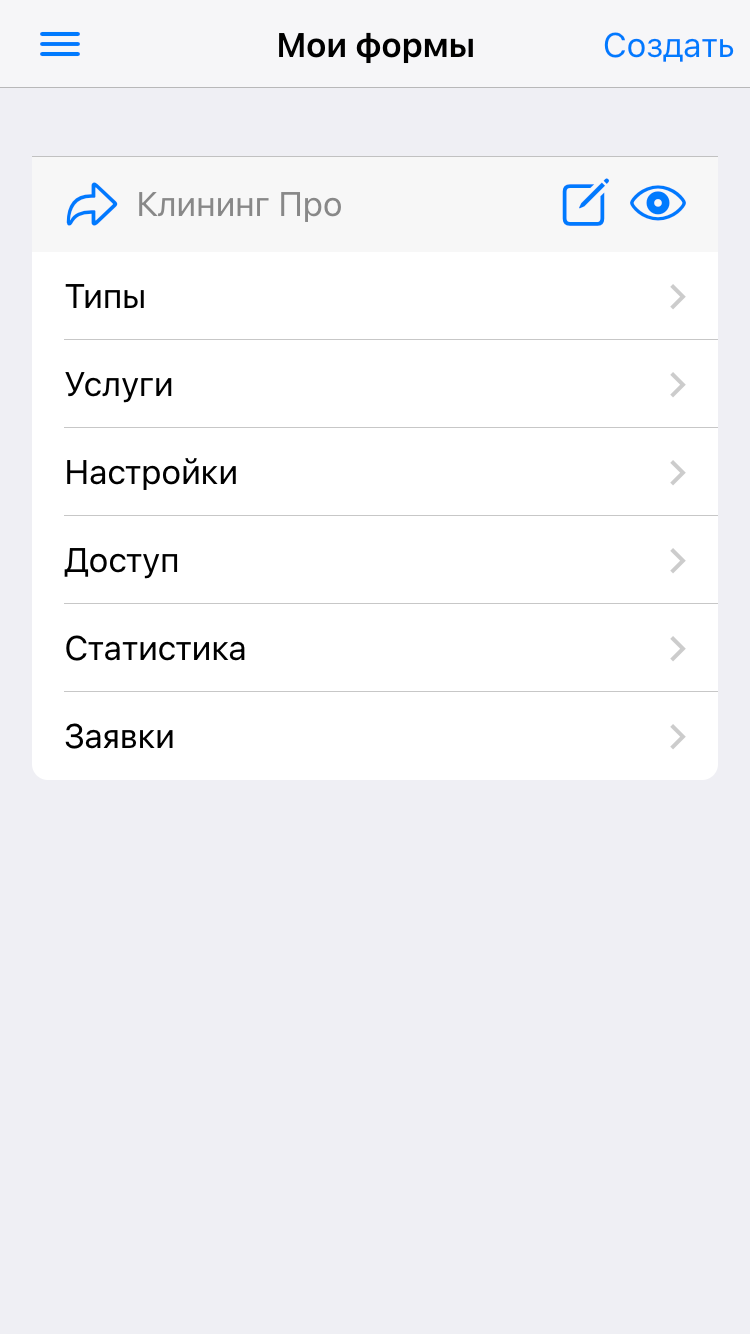Open the Заявки list
The width and height of the screenshot is (750, 1334).
click(x=375, y=736)
